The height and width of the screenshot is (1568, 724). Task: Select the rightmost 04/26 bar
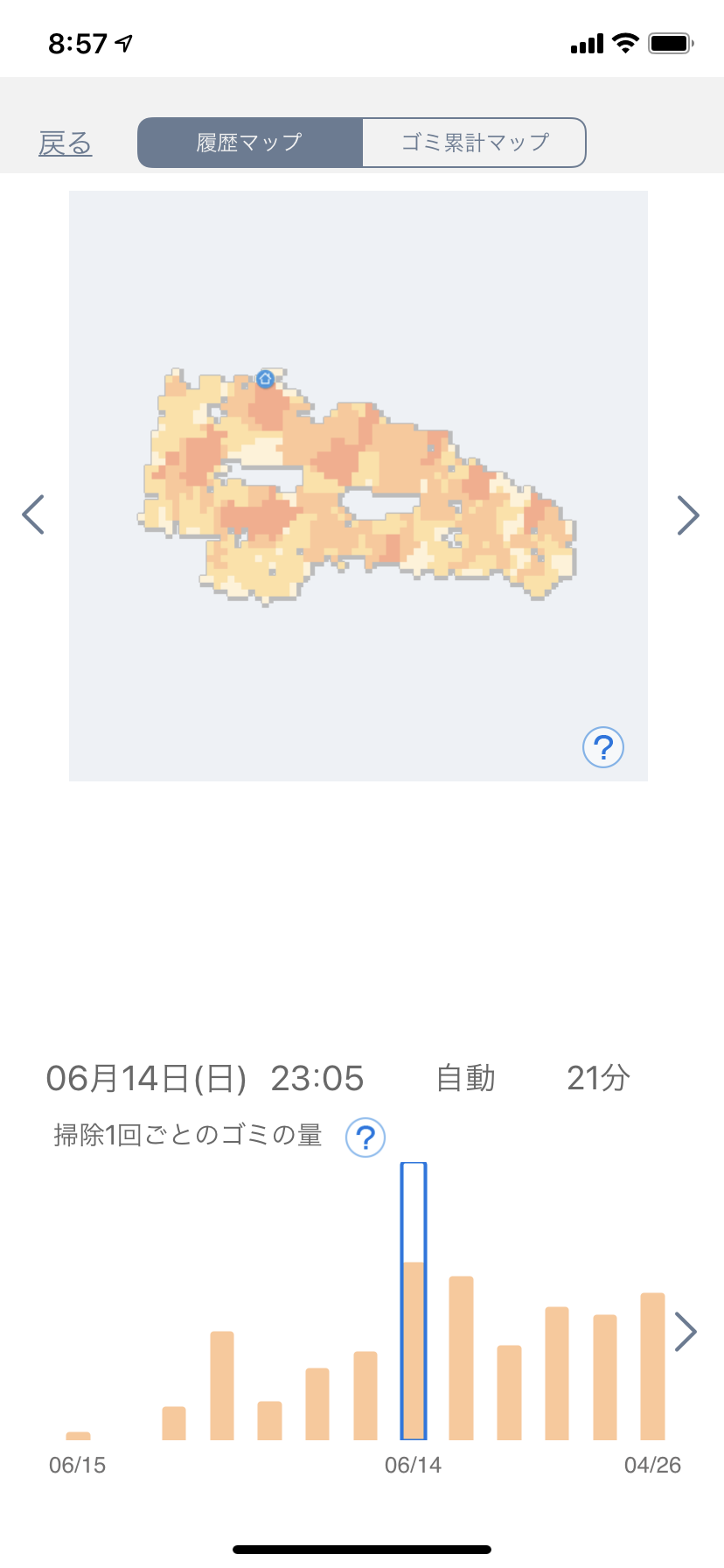pyautogui.click(x=653, y=1366)
